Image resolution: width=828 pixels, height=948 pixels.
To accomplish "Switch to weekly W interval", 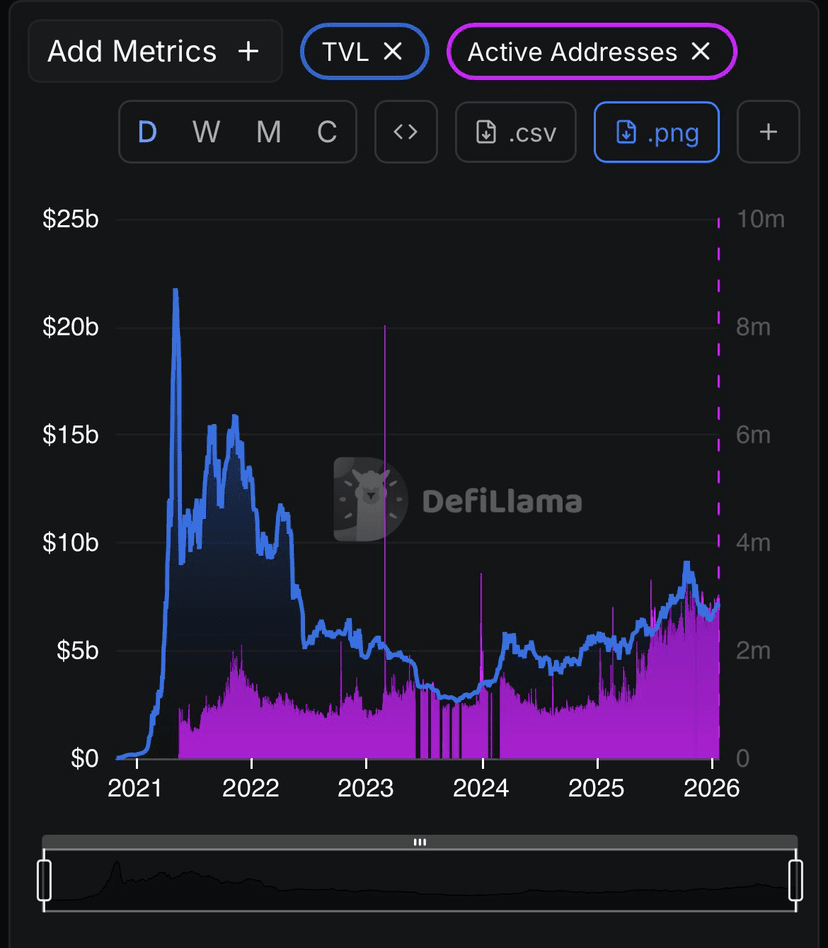I will pyautogui.click(x=206, y=131).
